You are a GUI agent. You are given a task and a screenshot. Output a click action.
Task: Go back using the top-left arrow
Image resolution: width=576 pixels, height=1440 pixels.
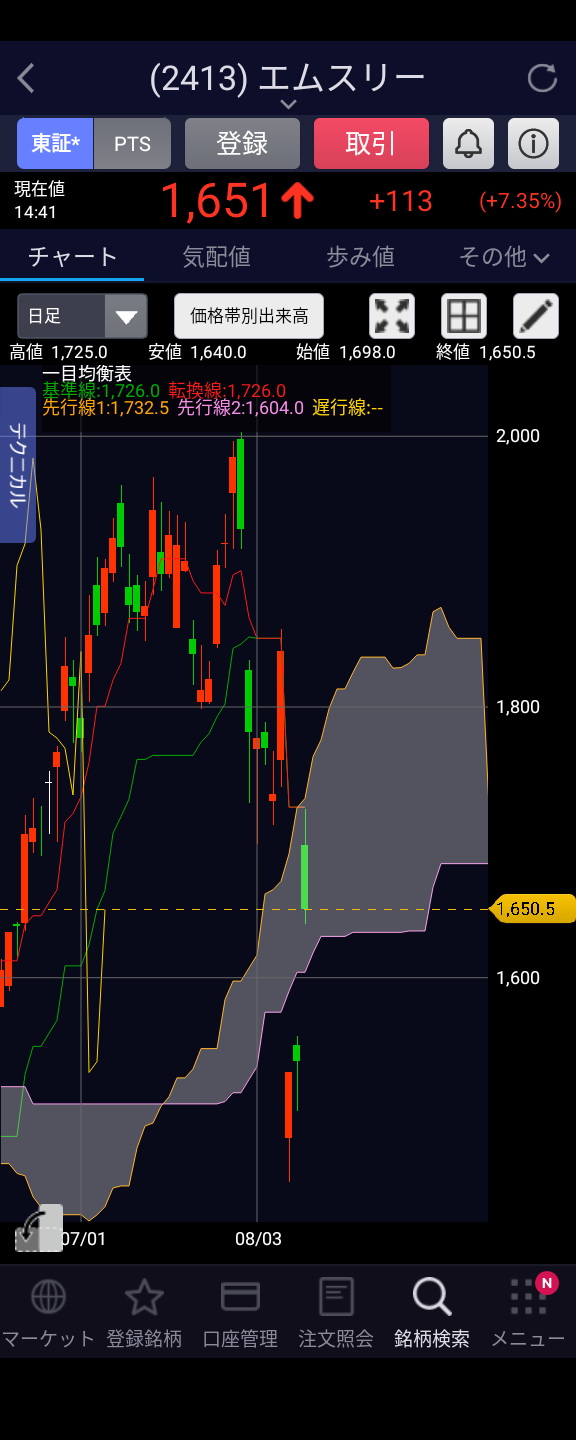click(x=26, y=78)
